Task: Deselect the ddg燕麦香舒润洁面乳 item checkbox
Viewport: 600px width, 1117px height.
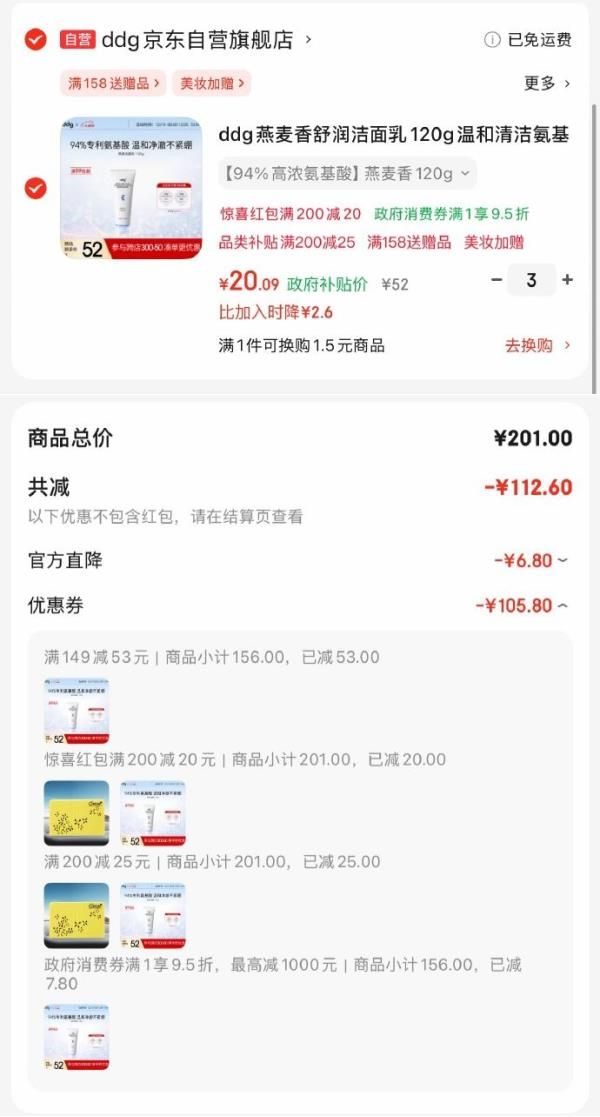Action: 35,188
